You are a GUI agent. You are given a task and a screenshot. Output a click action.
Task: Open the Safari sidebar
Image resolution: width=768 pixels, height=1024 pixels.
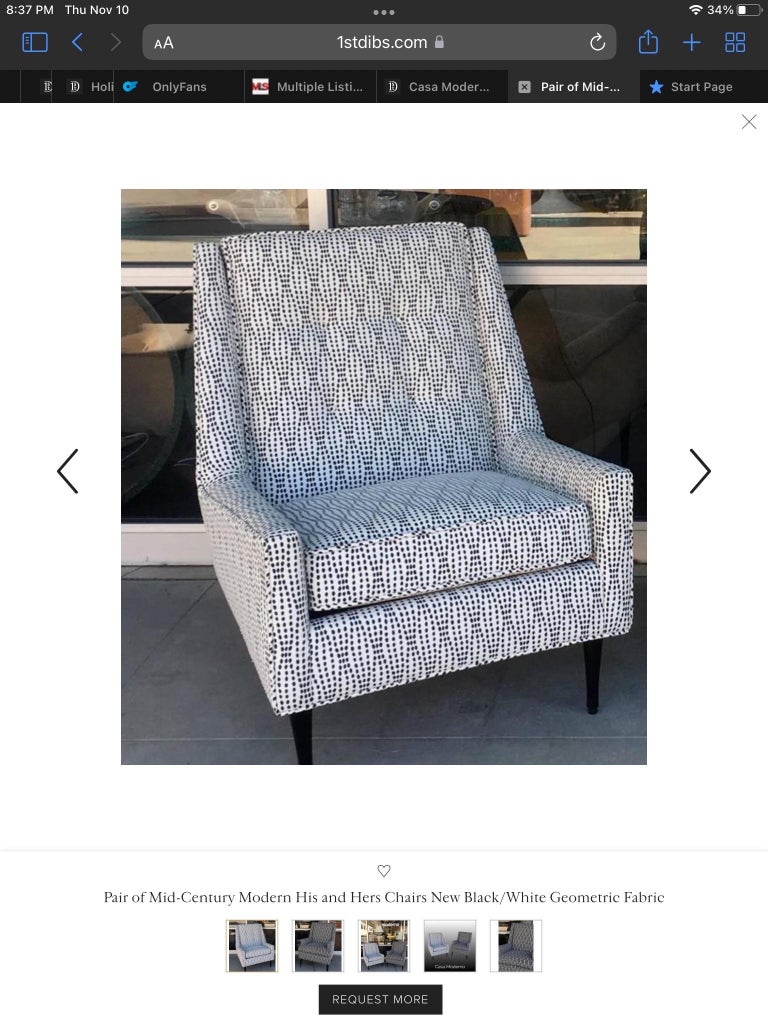[35, 42]
